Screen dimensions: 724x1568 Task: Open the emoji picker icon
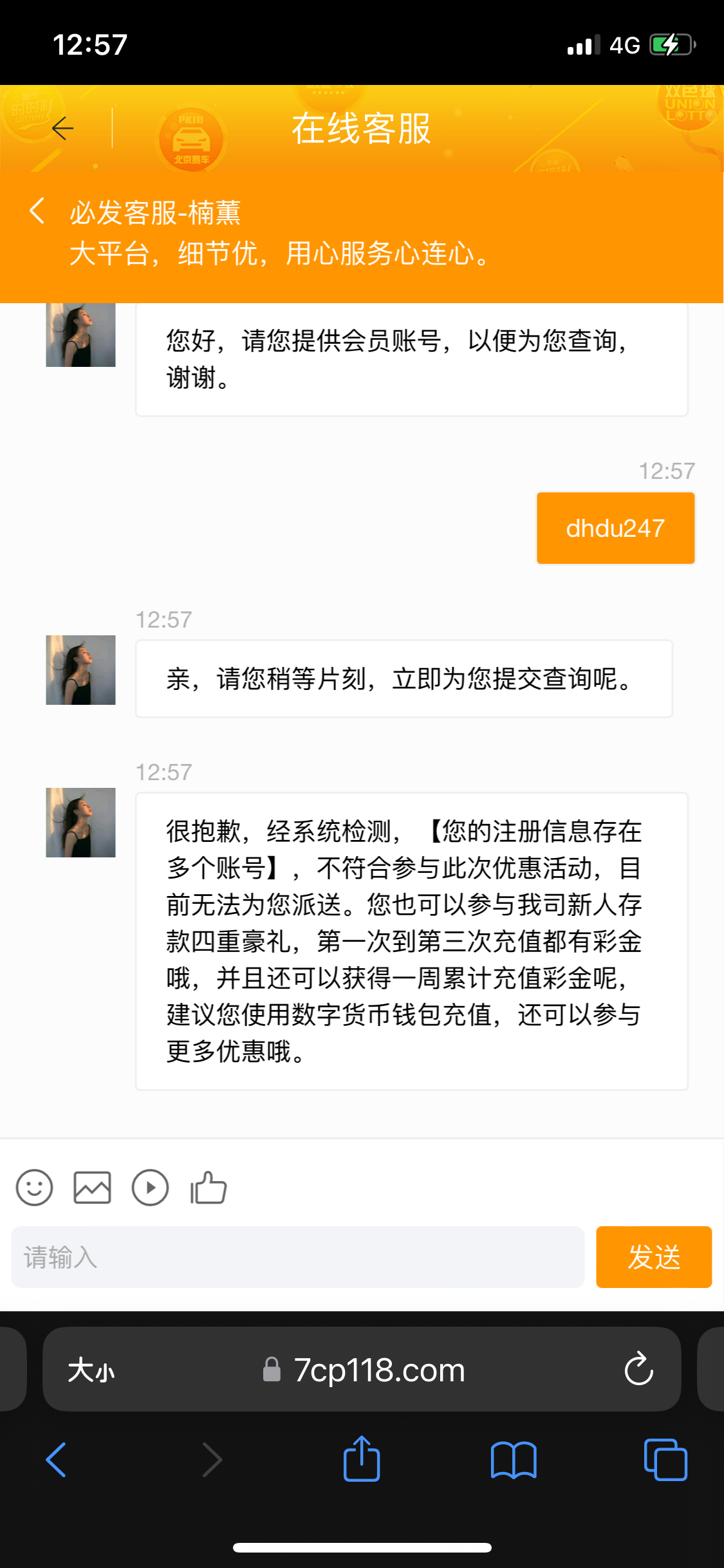coord(34,1186)
